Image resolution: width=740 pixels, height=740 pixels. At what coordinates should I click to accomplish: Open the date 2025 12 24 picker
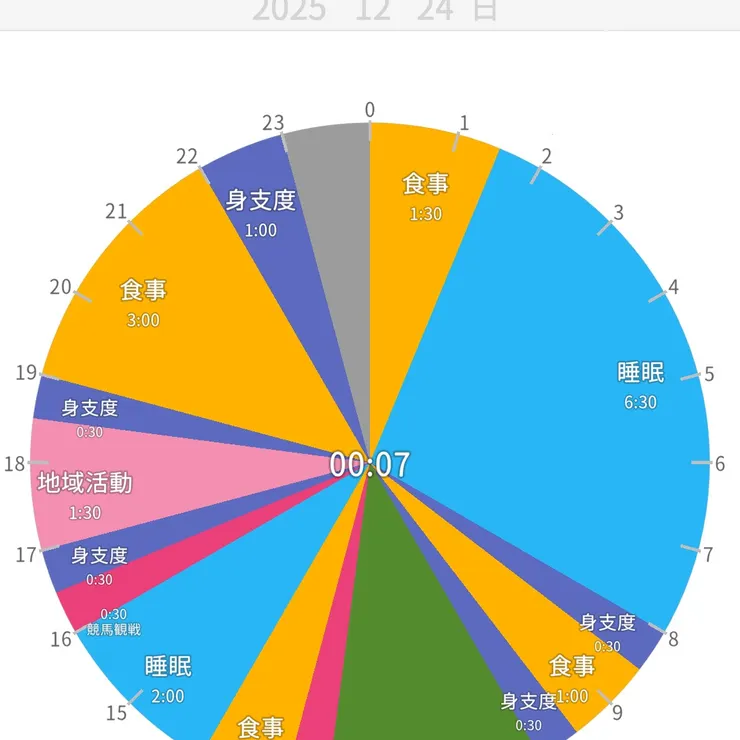pyautogui.click(x=374, y=11)
